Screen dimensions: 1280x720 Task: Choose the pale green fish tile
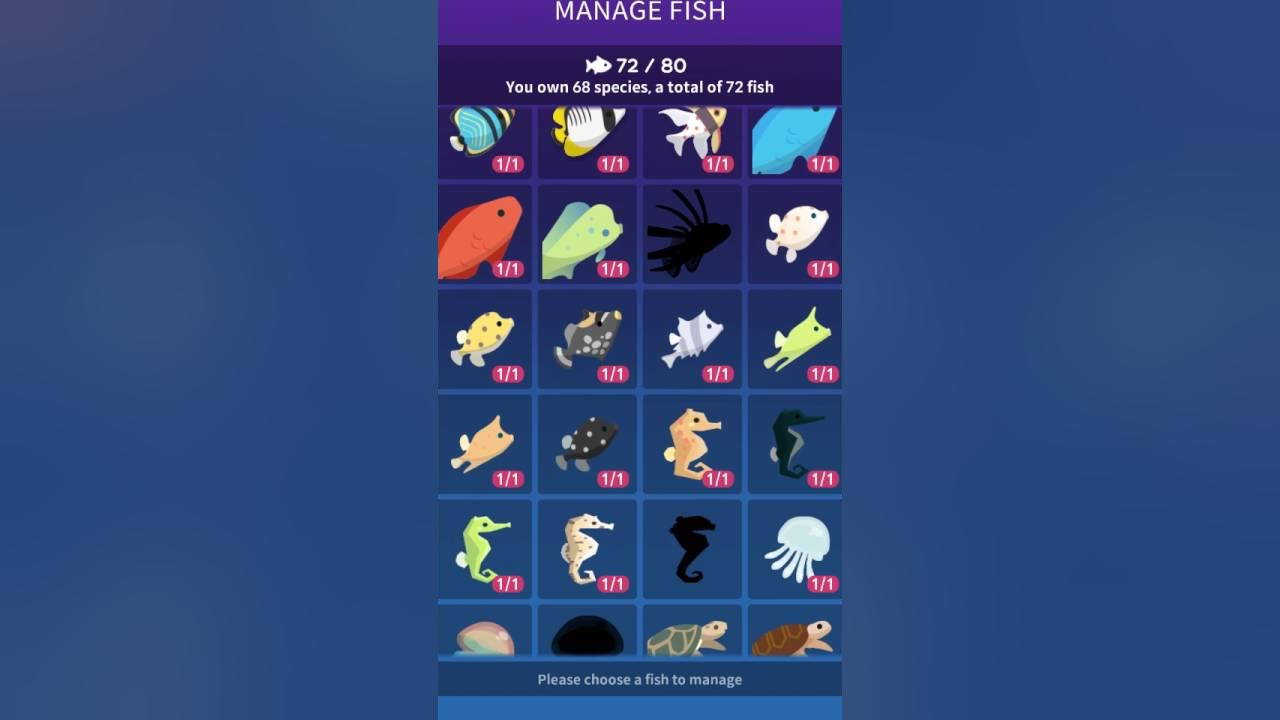[587, 236]
